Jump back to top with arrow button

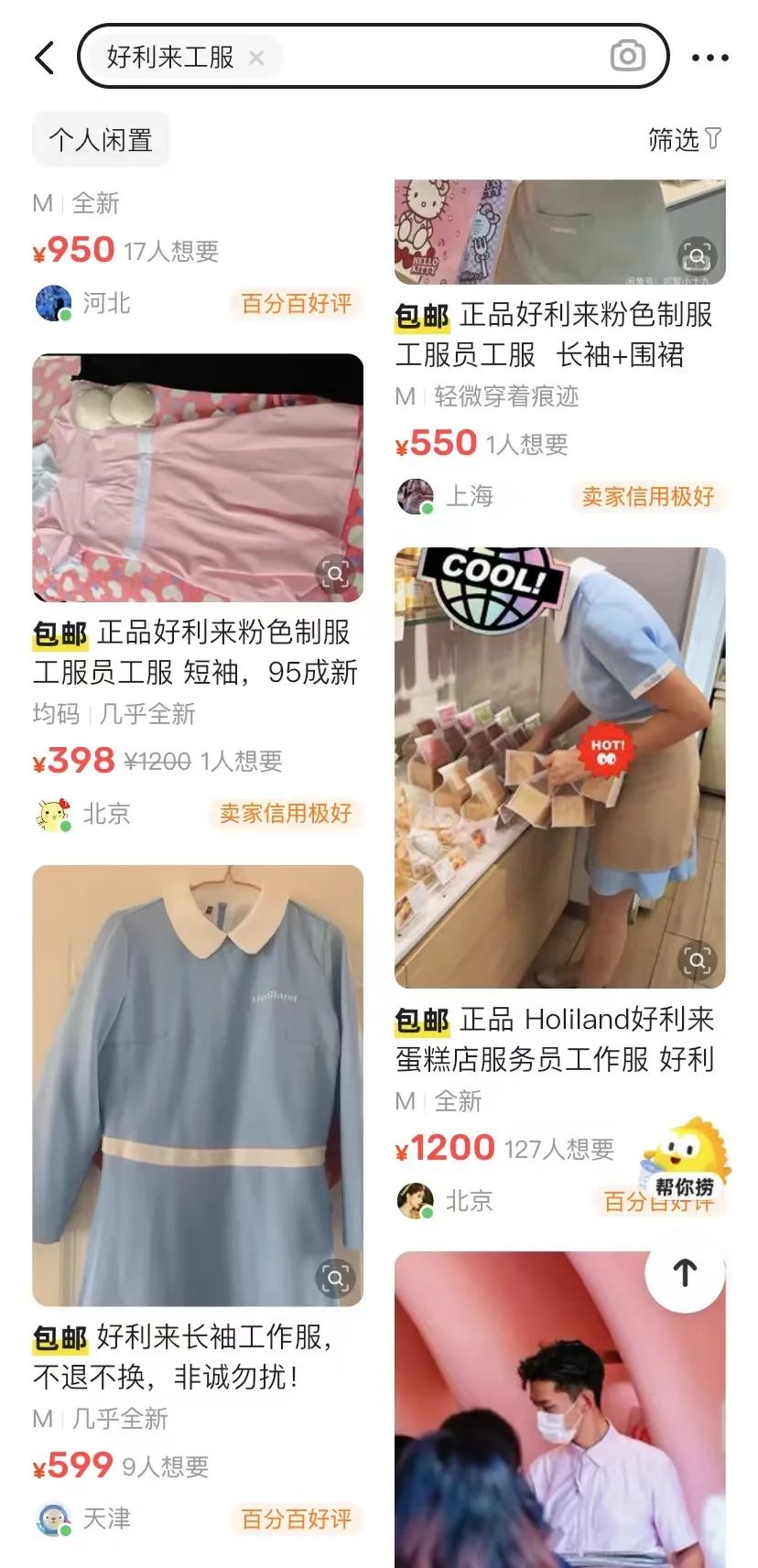[x=685, y=1272]
